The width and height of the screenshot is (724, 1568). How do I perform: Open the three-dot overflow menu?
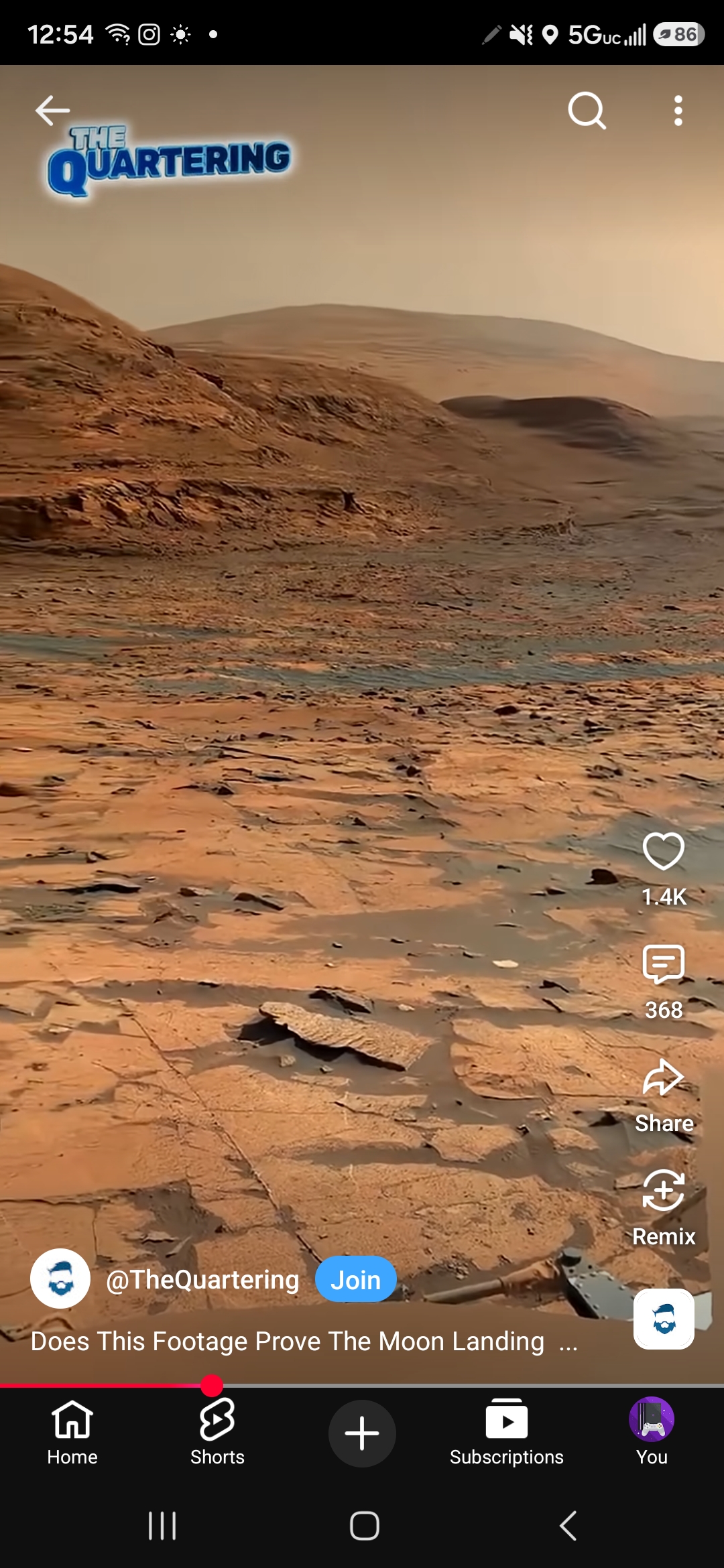[678, 111]
